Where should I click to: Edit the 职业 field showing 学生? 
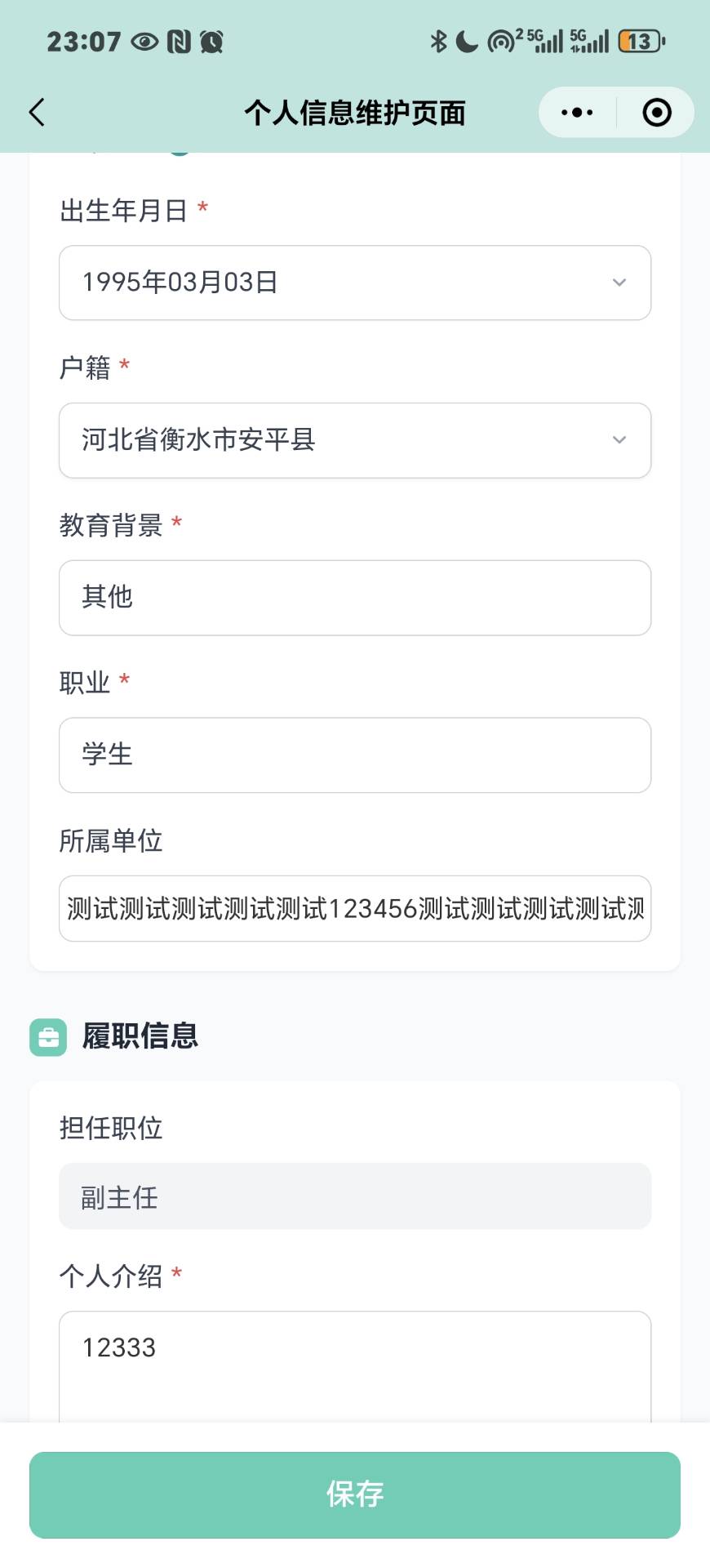click(354, 755)
